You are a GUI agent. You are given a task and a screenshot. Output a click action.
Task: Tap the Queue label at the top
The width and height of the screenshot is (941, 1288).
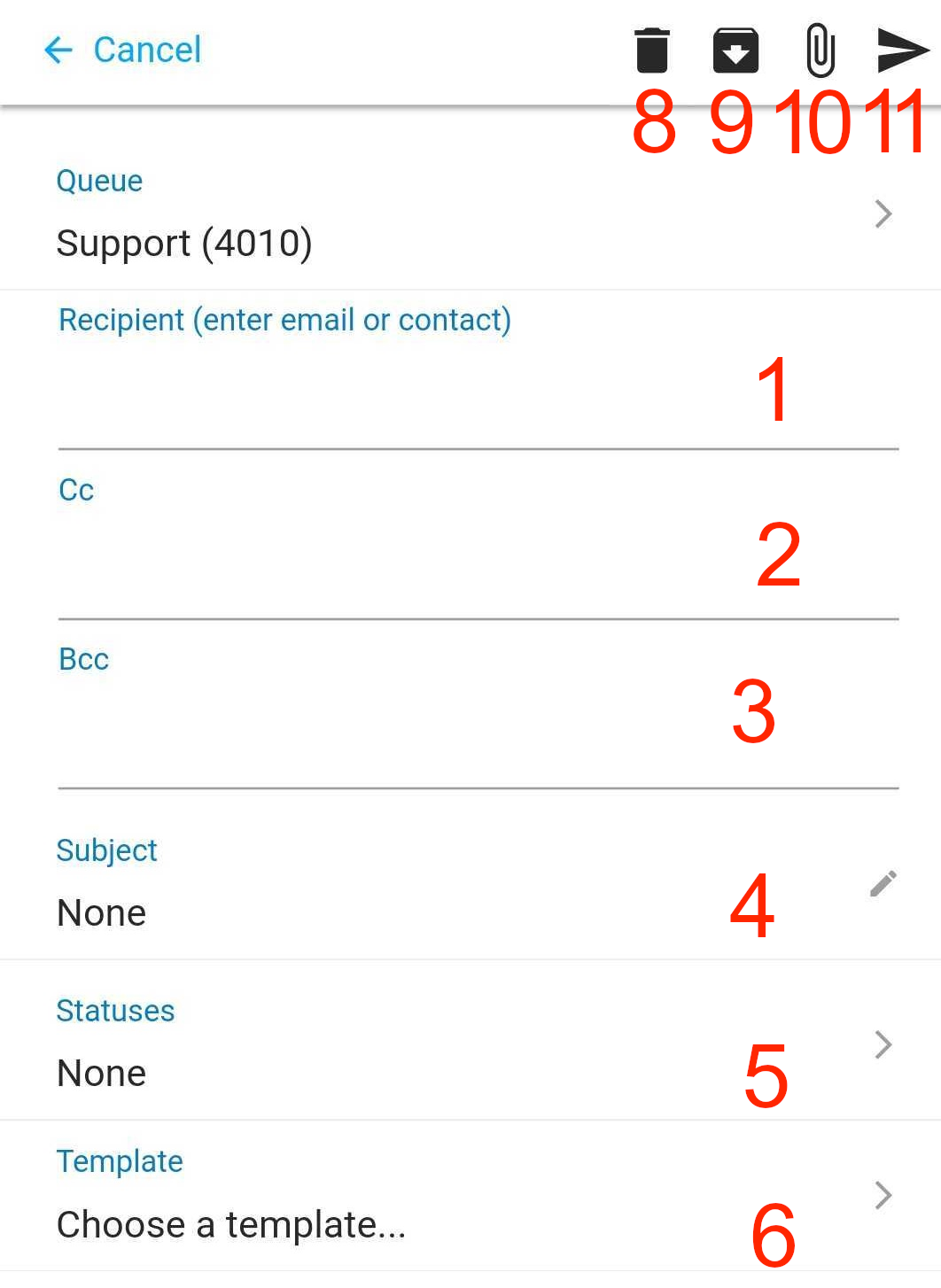click(99, 181)
